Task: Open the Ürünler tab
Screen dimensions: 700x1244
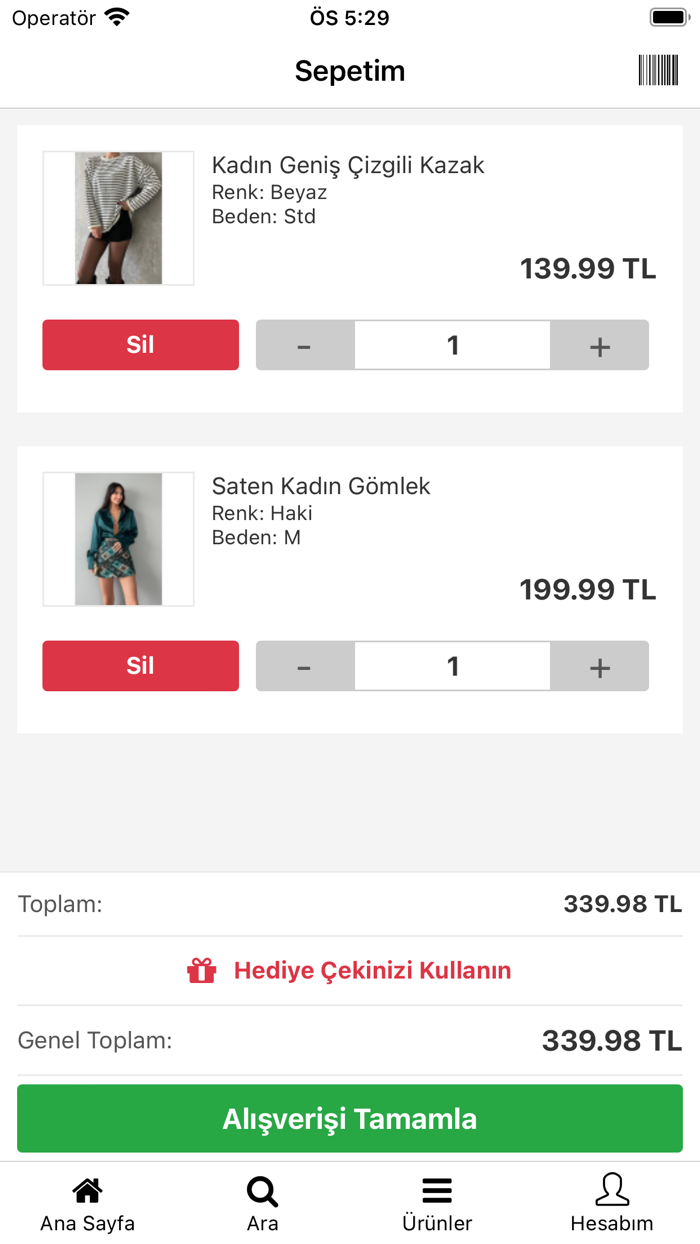Action: [x=437, y=1204]
